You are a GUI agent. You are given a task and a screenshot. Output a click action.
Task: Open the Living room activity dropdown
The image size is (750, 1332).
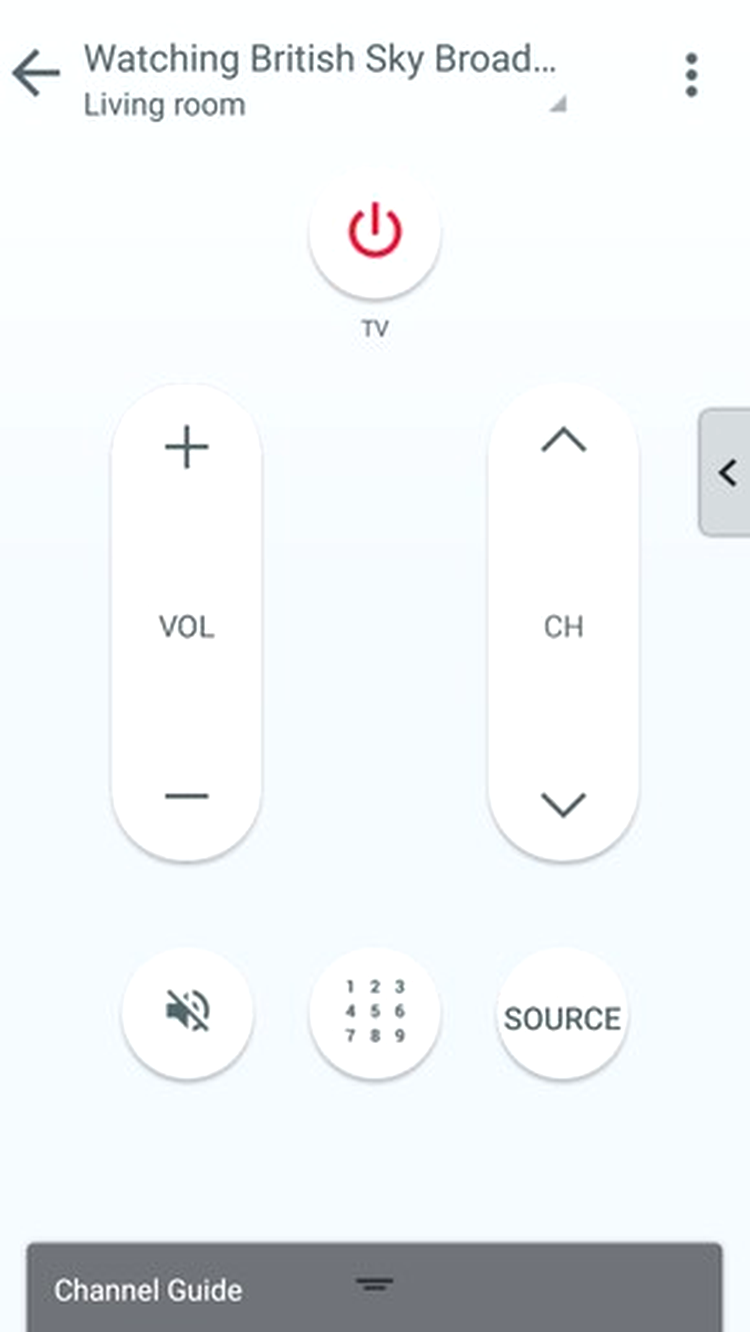[x=325, y=104]
